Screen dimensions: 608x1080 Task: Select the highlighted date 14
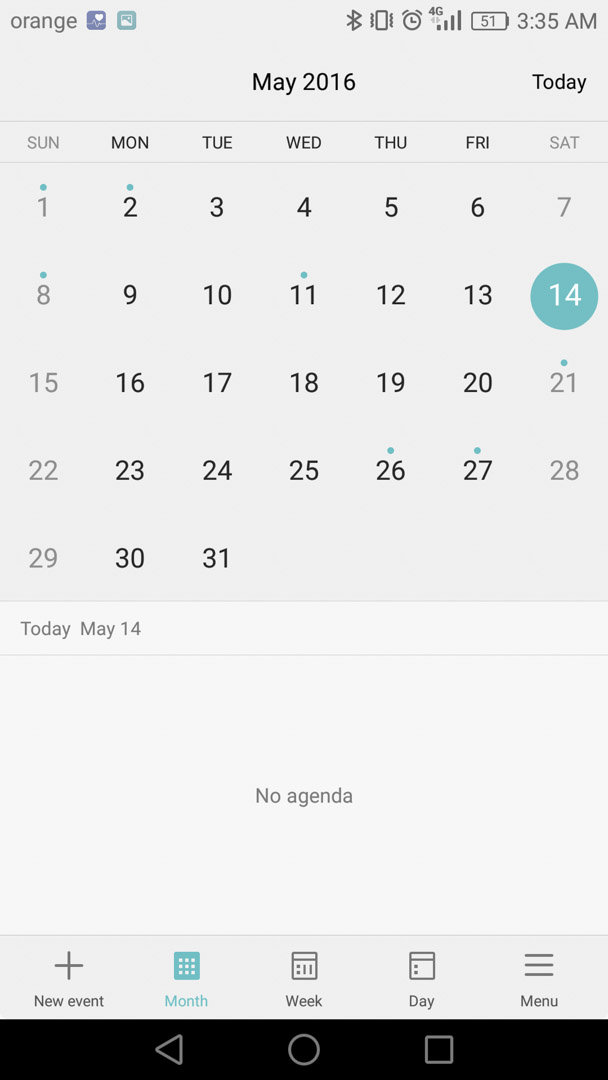pos(564,296)
